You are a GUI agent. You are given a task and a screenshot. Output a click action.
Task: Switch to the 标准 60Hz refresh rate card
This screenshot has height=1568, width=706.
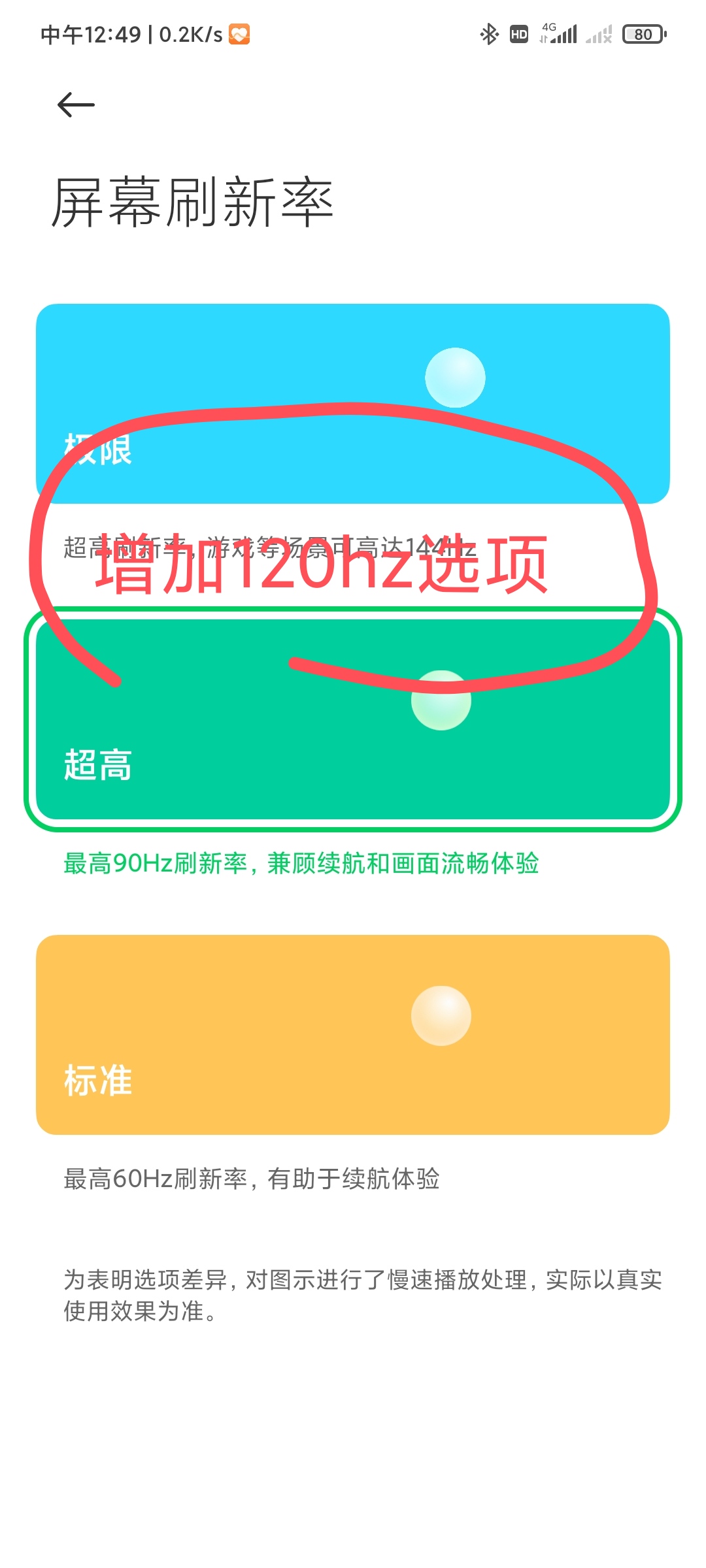[353, 1034]
